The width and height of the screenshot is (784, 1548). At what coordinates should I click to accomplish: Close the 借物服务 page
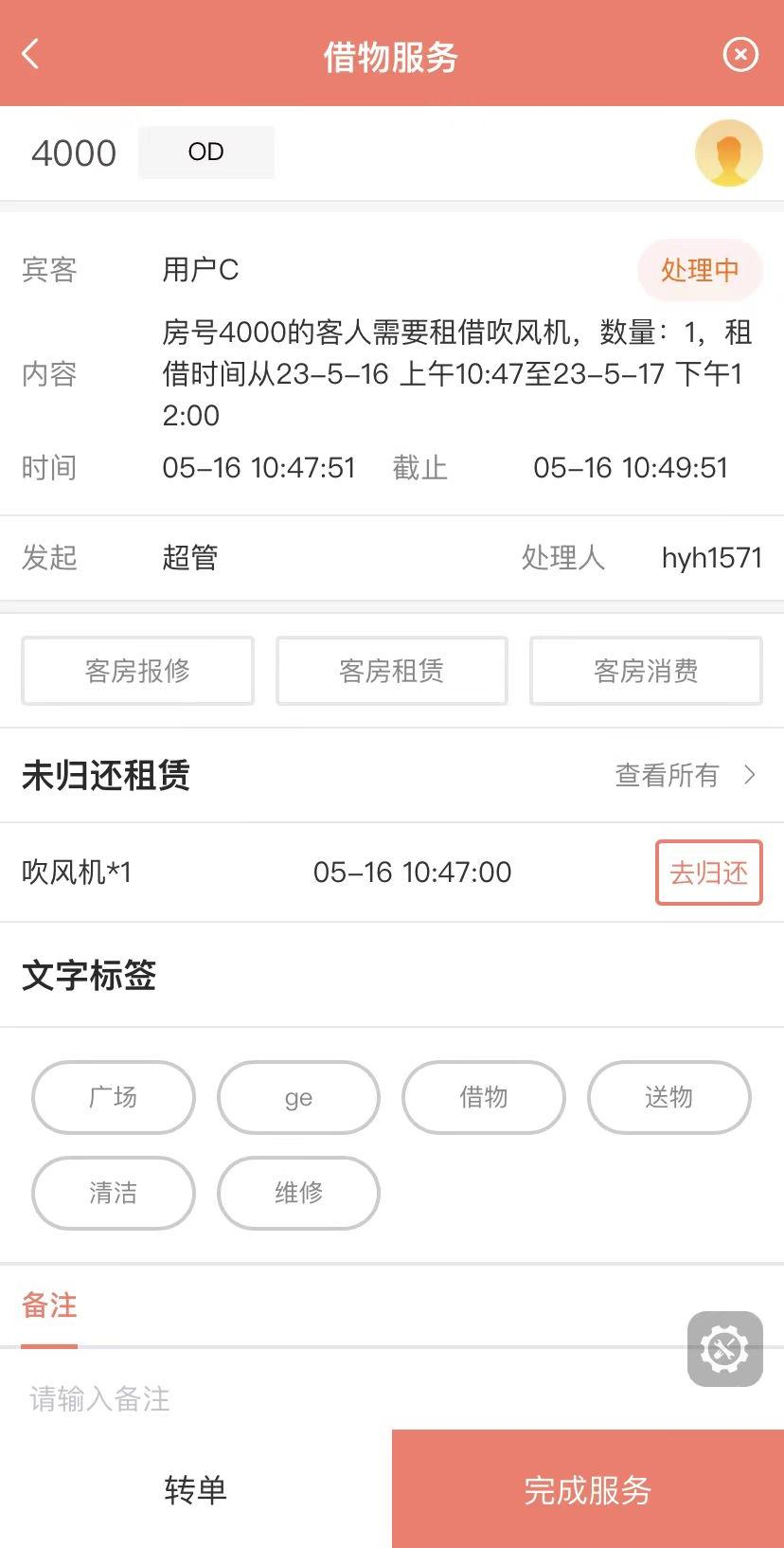tap(740, 54)
